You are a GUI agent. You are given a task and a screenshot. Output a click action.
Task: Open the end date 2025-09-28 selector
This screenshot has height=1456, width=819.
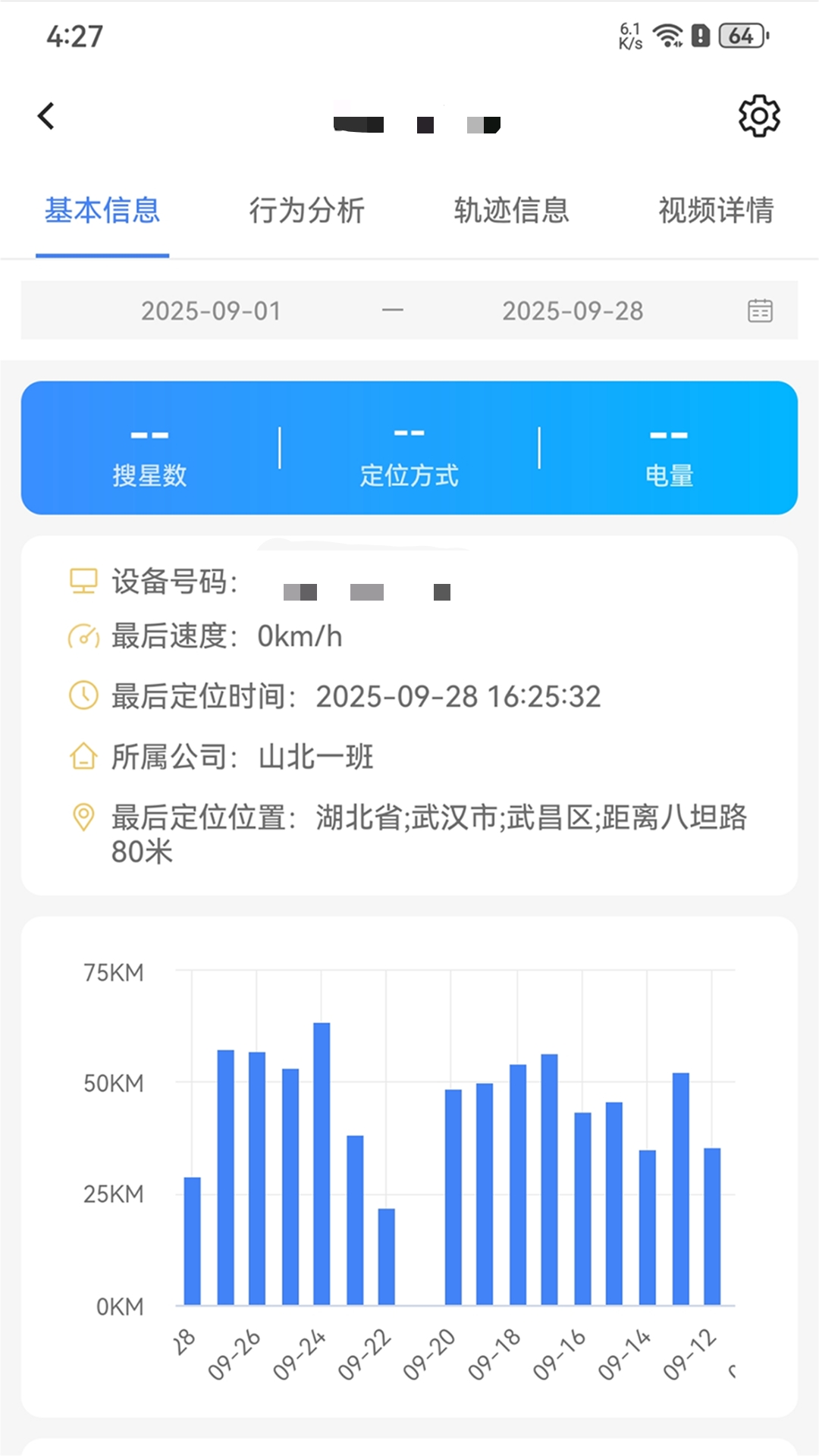pyautogui.click(x=573, y=310)
